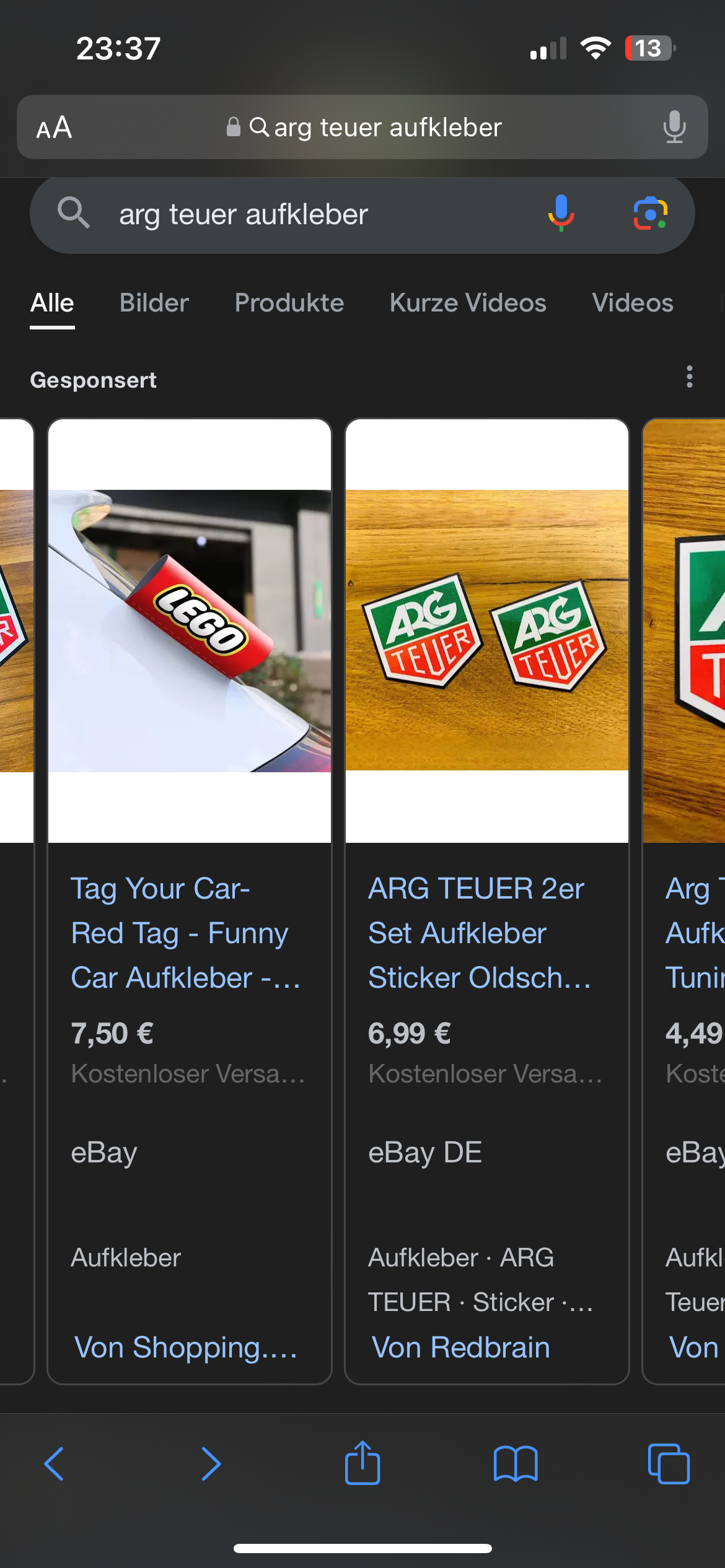Start Google voice search

coord(561,214)
